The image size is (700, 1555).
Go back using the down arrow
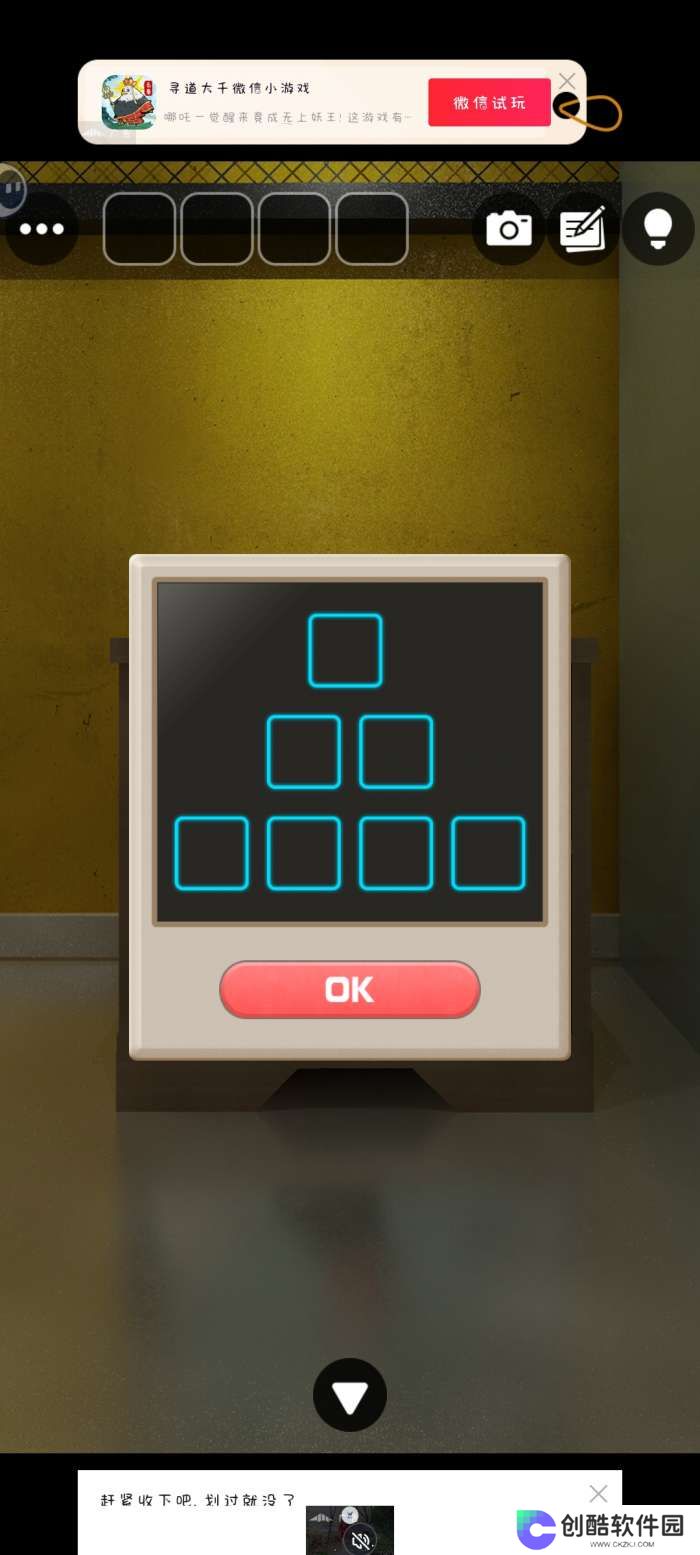[x=349, y=1395]
